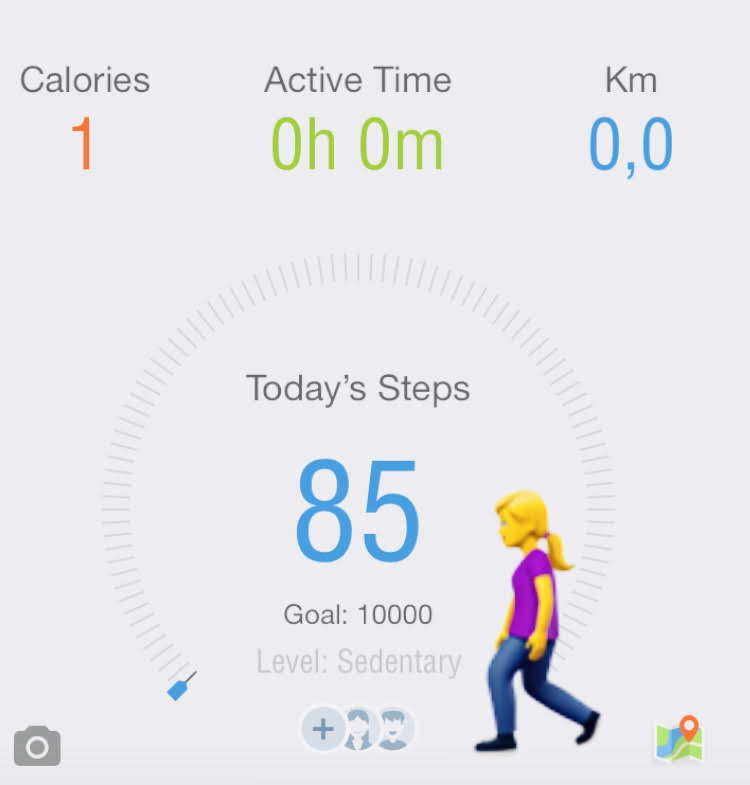Open the map with location pin
Viewport: 750px width, 785px height.
point(679,740)
